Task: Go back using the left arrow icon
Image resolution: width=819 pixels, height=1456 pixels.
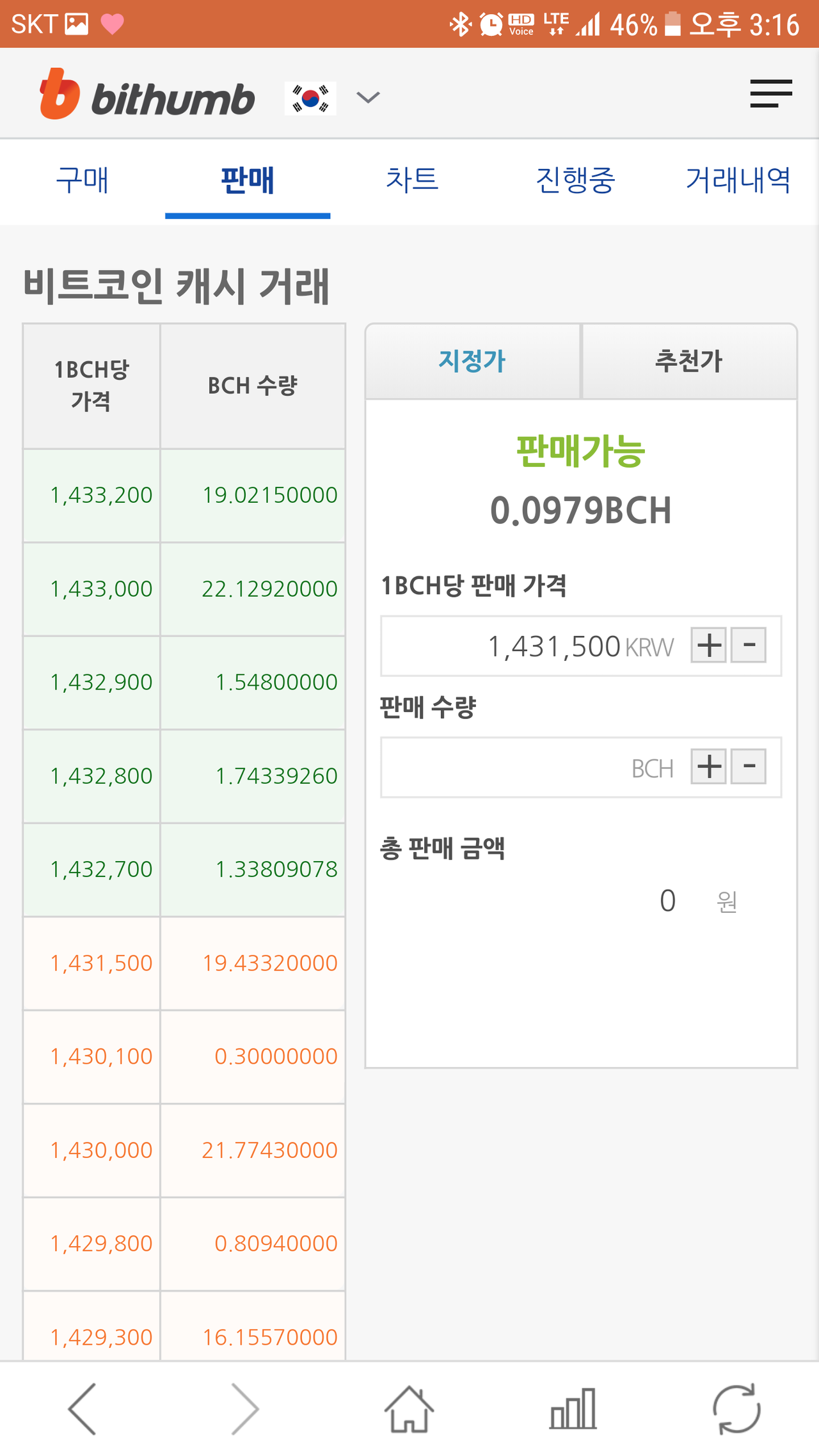Action: [82, 1409]
